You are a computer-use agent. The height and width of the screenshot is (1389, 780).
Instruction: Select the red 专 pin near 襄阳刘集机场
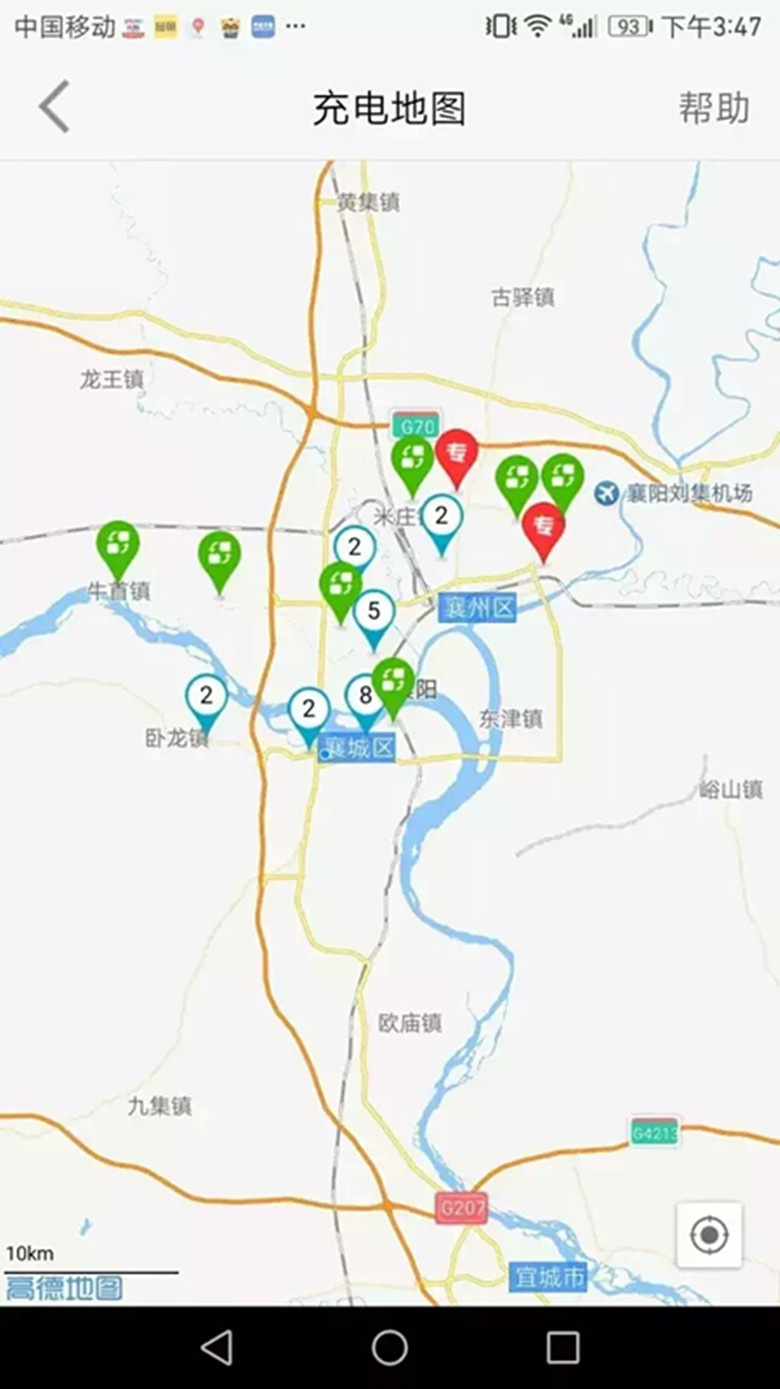click(x=545, y=531)
